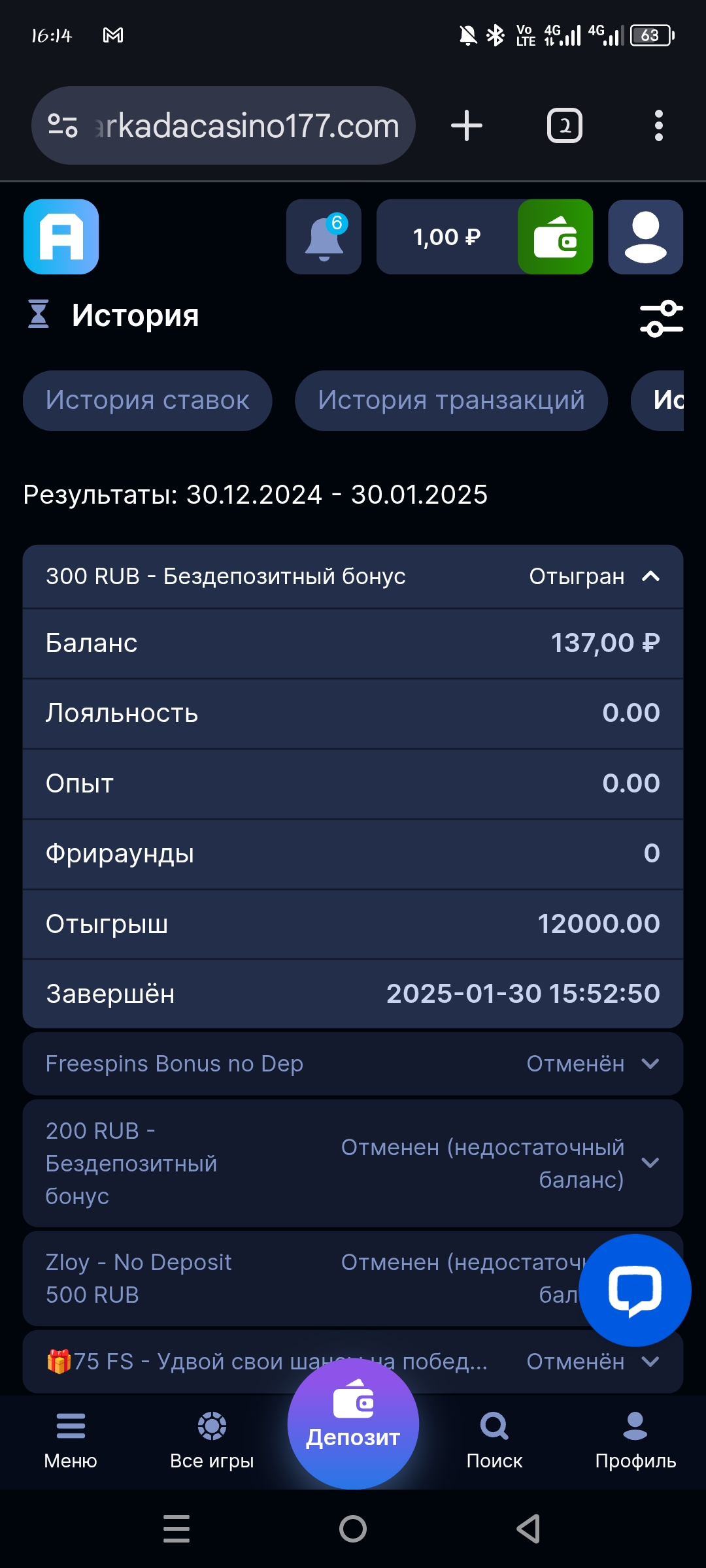706x1568 pixels.
Task: Expand the 75 FS bonus entry
Action: click(x=650, y=1362)
